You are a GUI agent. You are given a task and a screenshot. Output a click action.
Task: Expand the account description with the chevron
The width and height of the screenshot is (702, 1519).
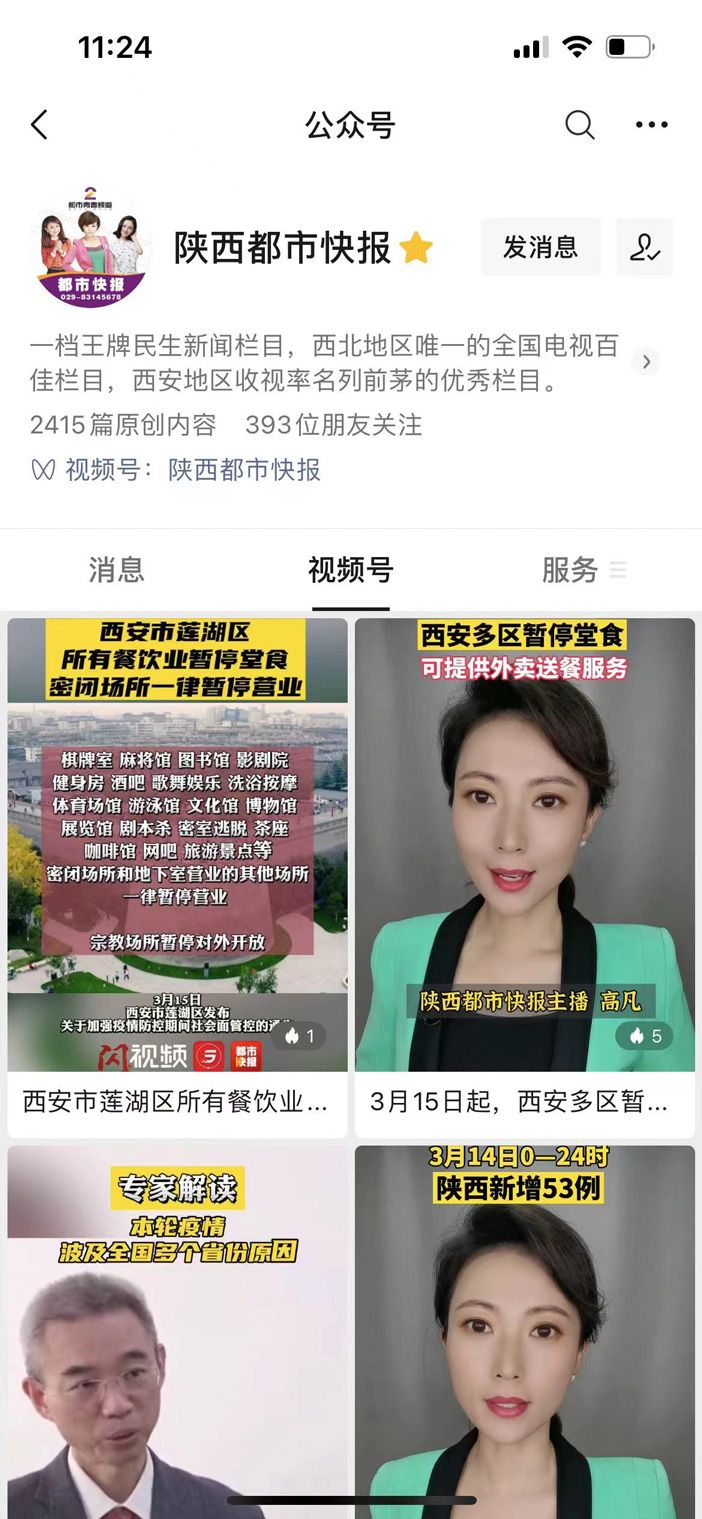point(647,362)
